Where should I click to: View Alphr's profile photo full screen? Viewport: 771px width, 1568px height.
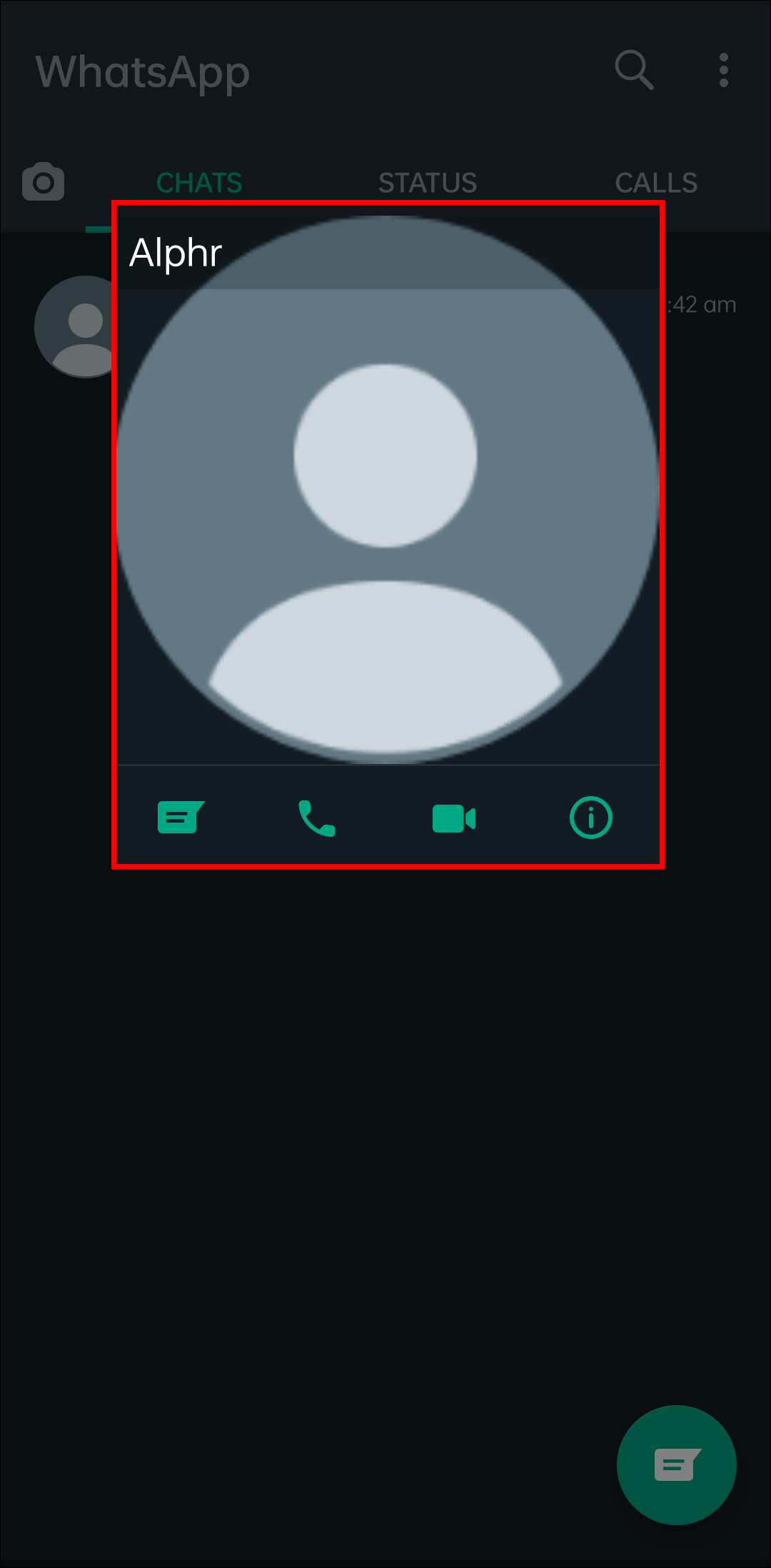[x=388, y=500]
